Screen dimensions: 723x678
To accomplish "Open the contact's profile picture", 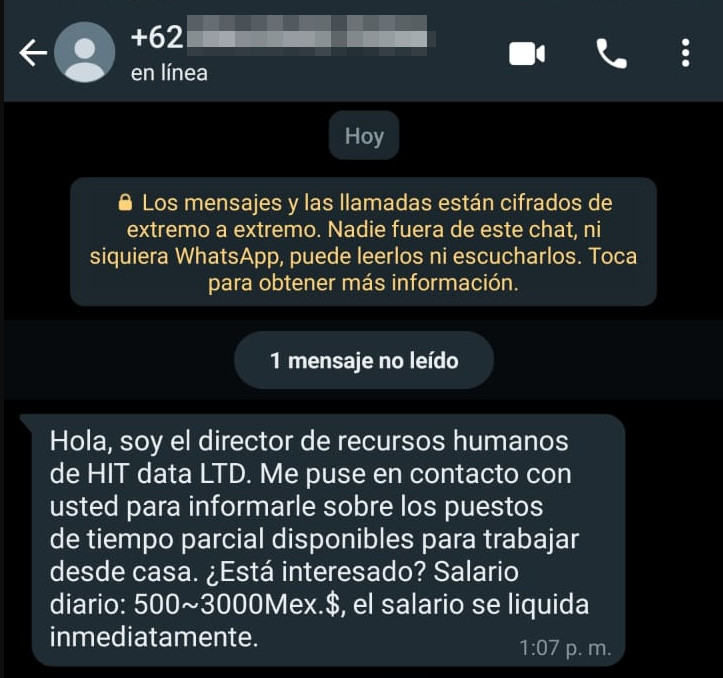I will [x=85, y=53].
